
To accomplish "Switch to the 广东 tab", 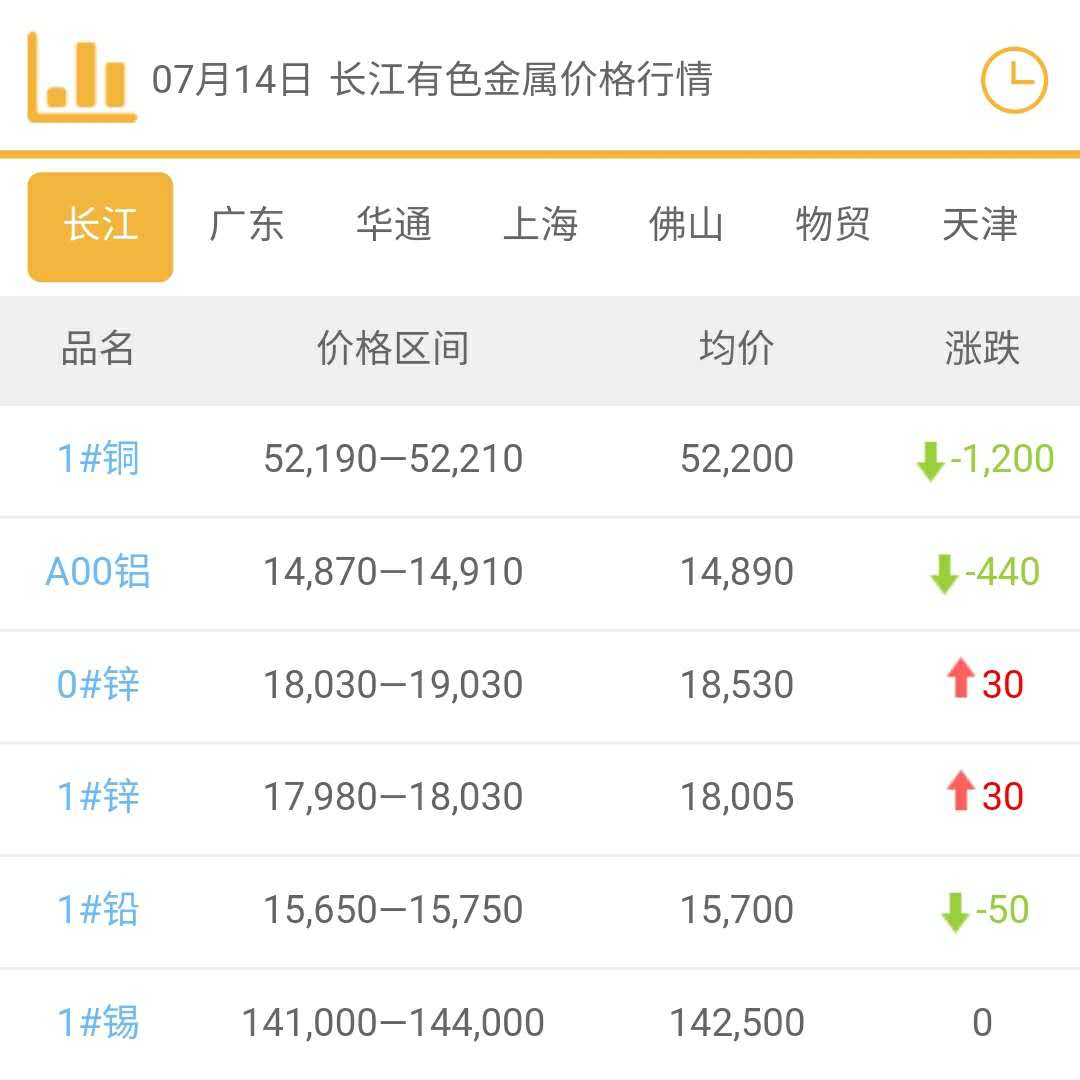I will (246, 225).
